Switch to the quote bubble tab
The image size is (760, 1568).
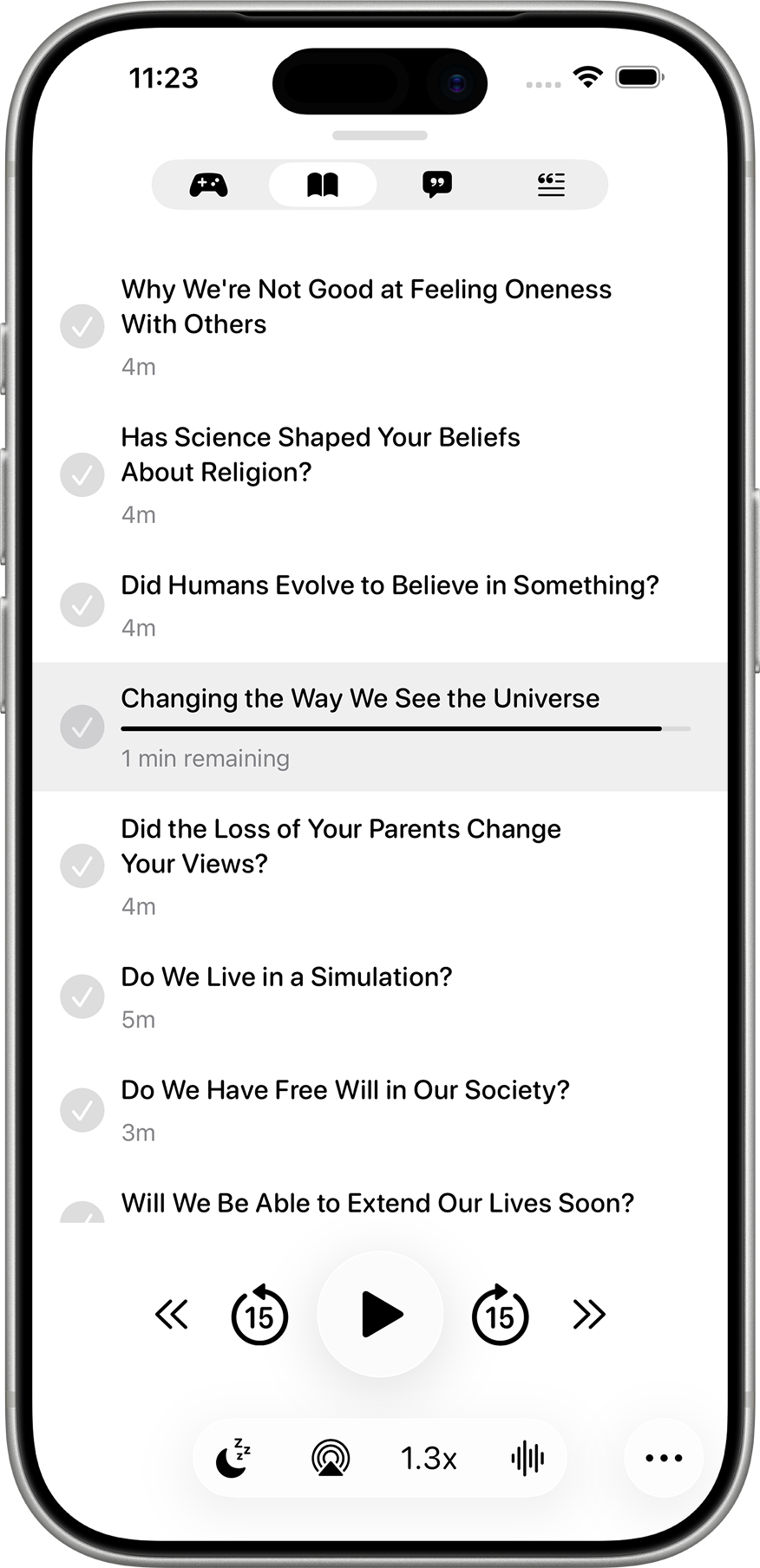tap(437, 185)
